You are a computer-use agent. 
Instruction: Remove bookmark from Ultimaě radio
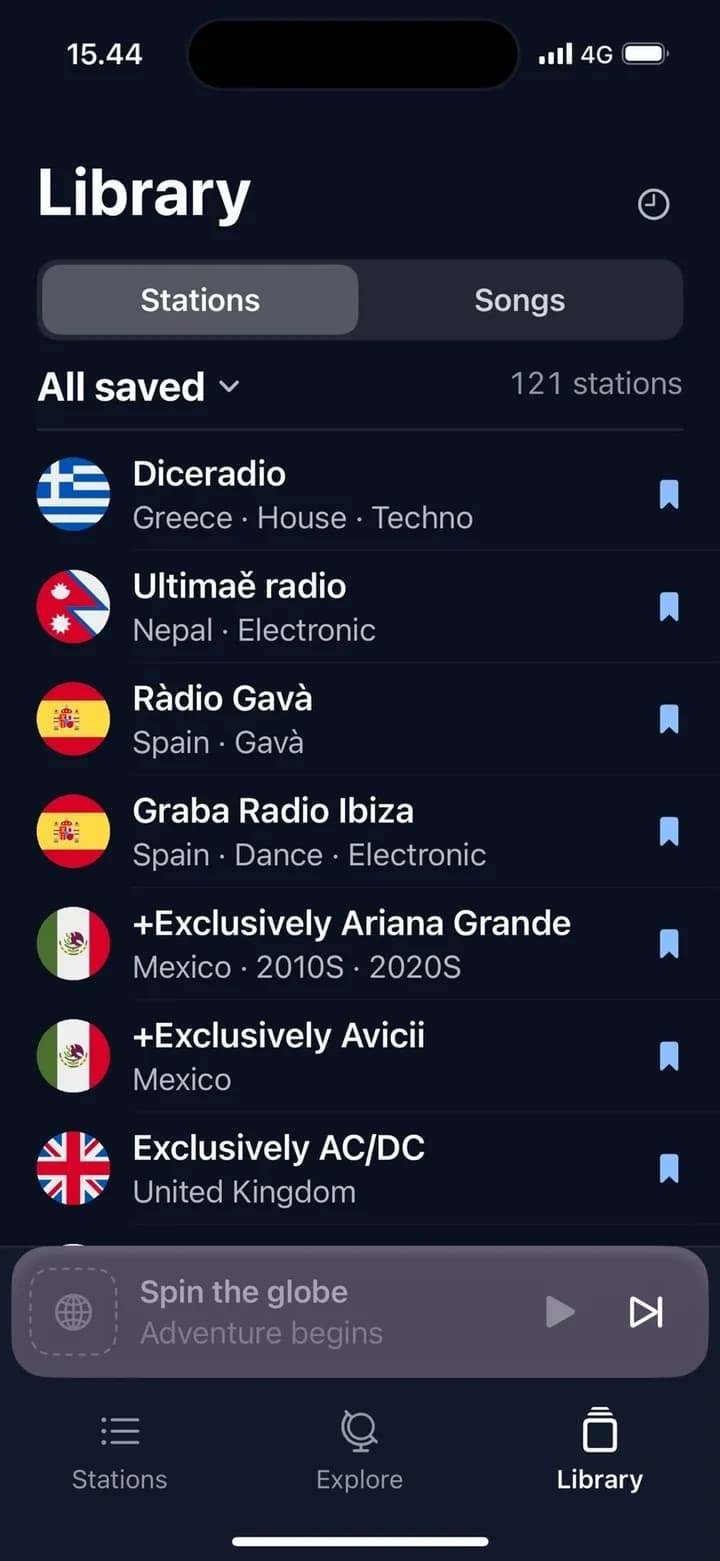(x=669, y=606)
